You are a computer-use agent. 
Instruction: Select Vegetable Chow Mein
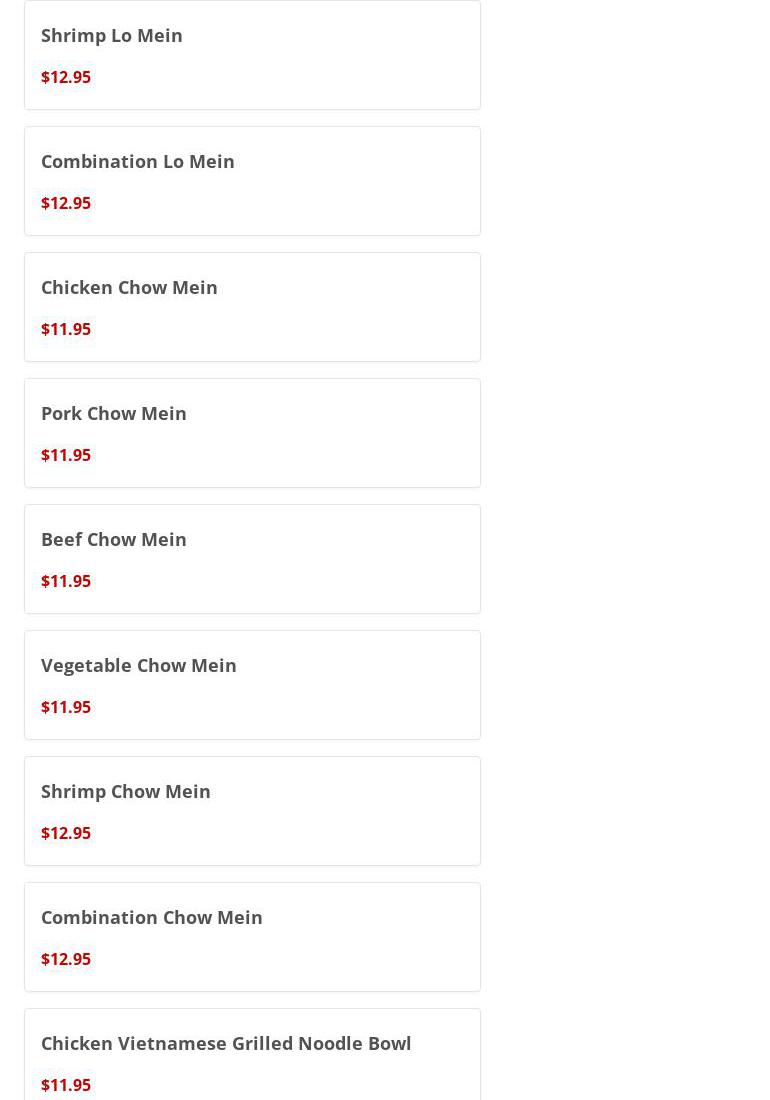coord(251,685)
